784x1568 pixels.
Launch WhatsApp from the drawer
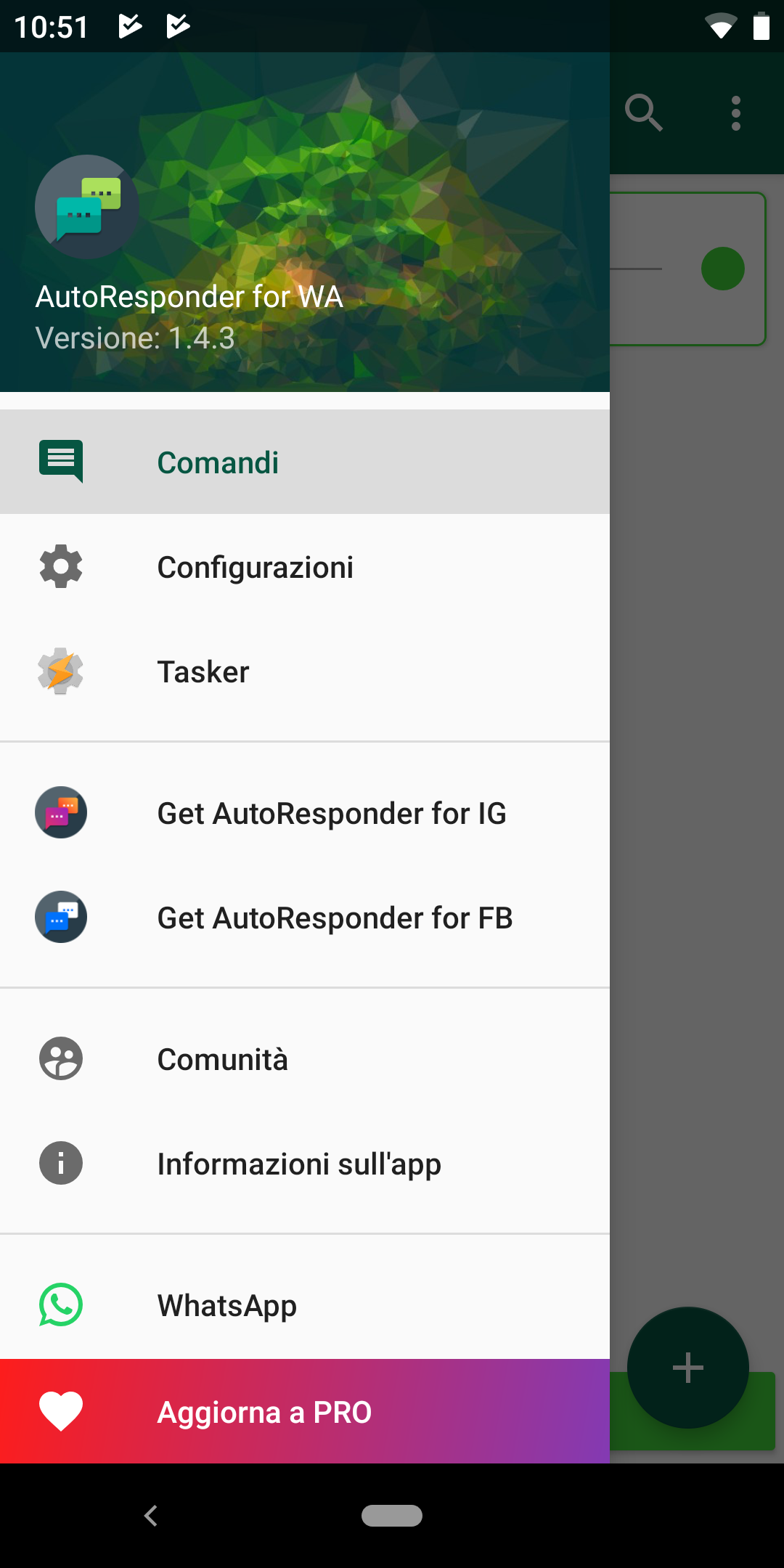[305, 1304]
